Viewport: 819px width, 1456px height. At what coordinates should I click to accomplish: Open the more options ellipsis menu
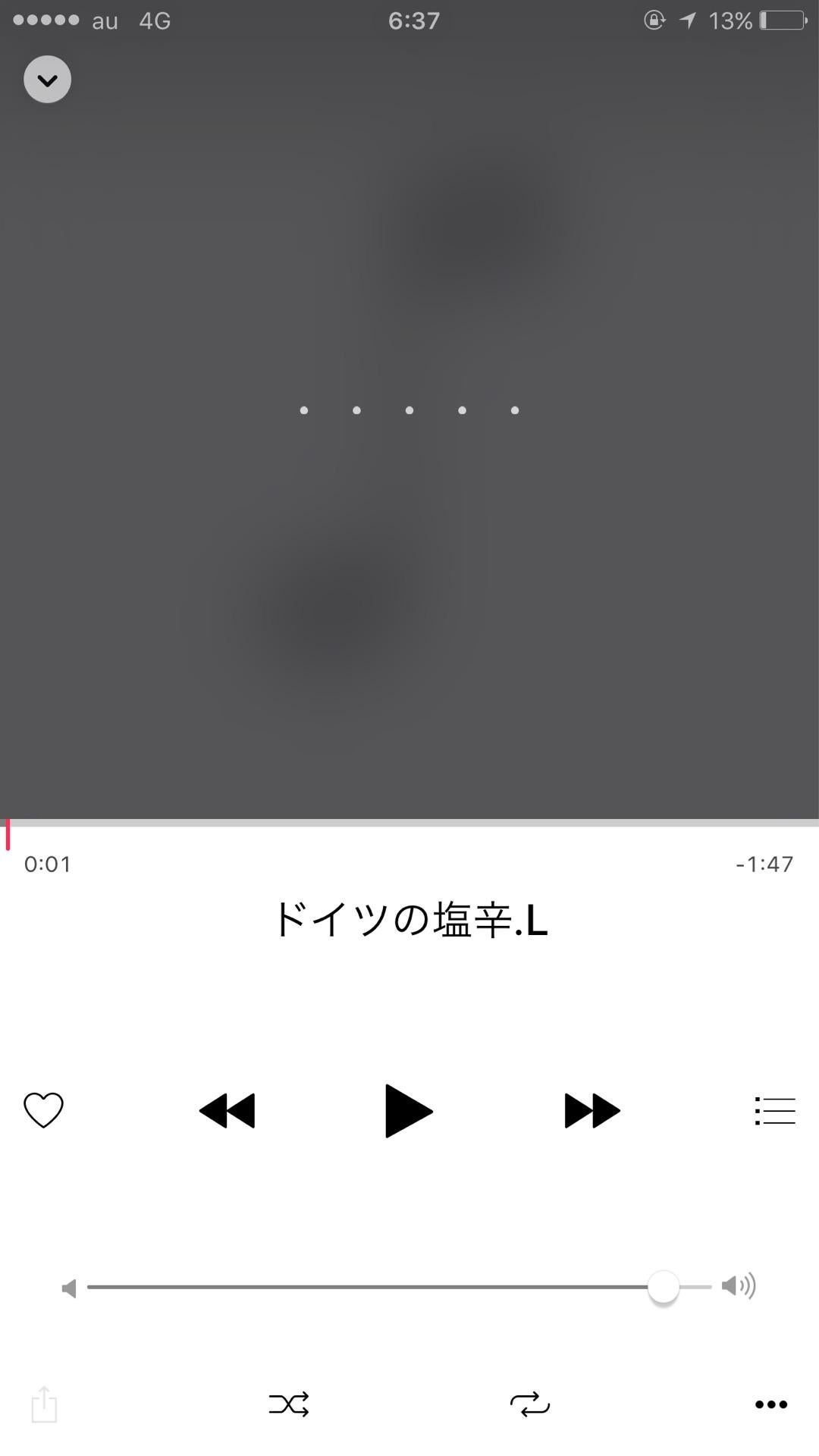(771, 1404)
